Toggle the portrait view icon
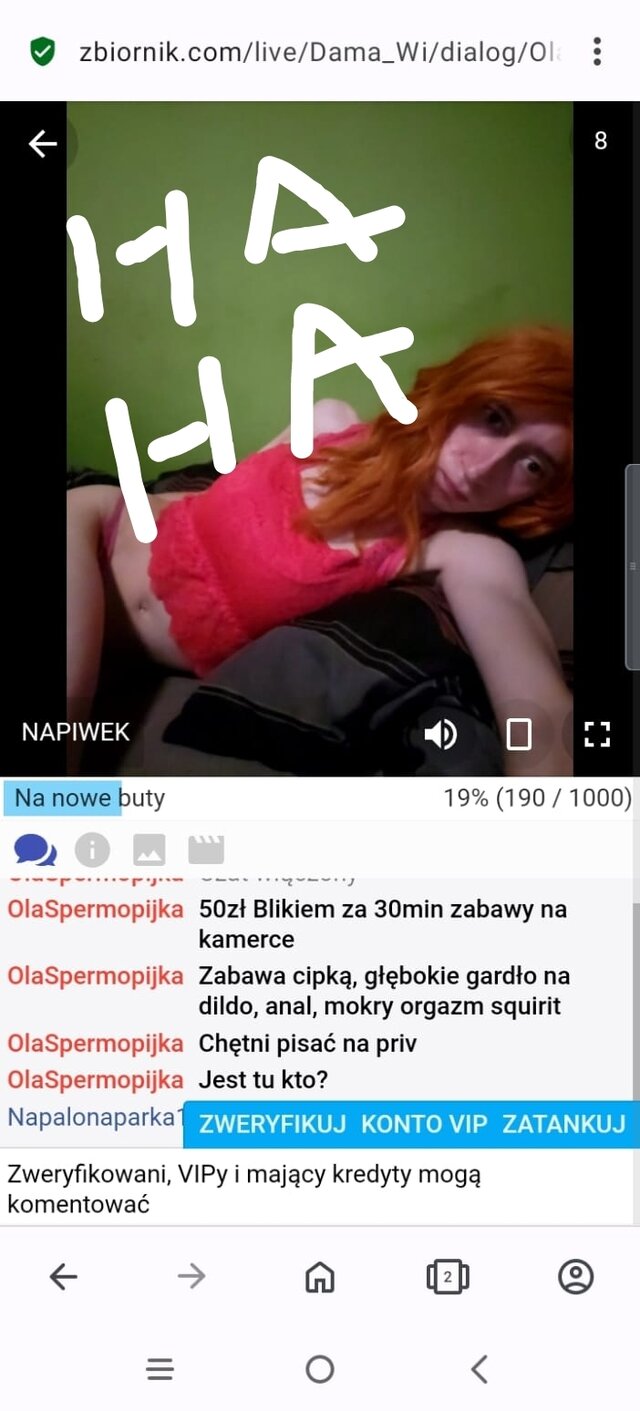Screen dimensions: 640x1411 coord(519,734)
